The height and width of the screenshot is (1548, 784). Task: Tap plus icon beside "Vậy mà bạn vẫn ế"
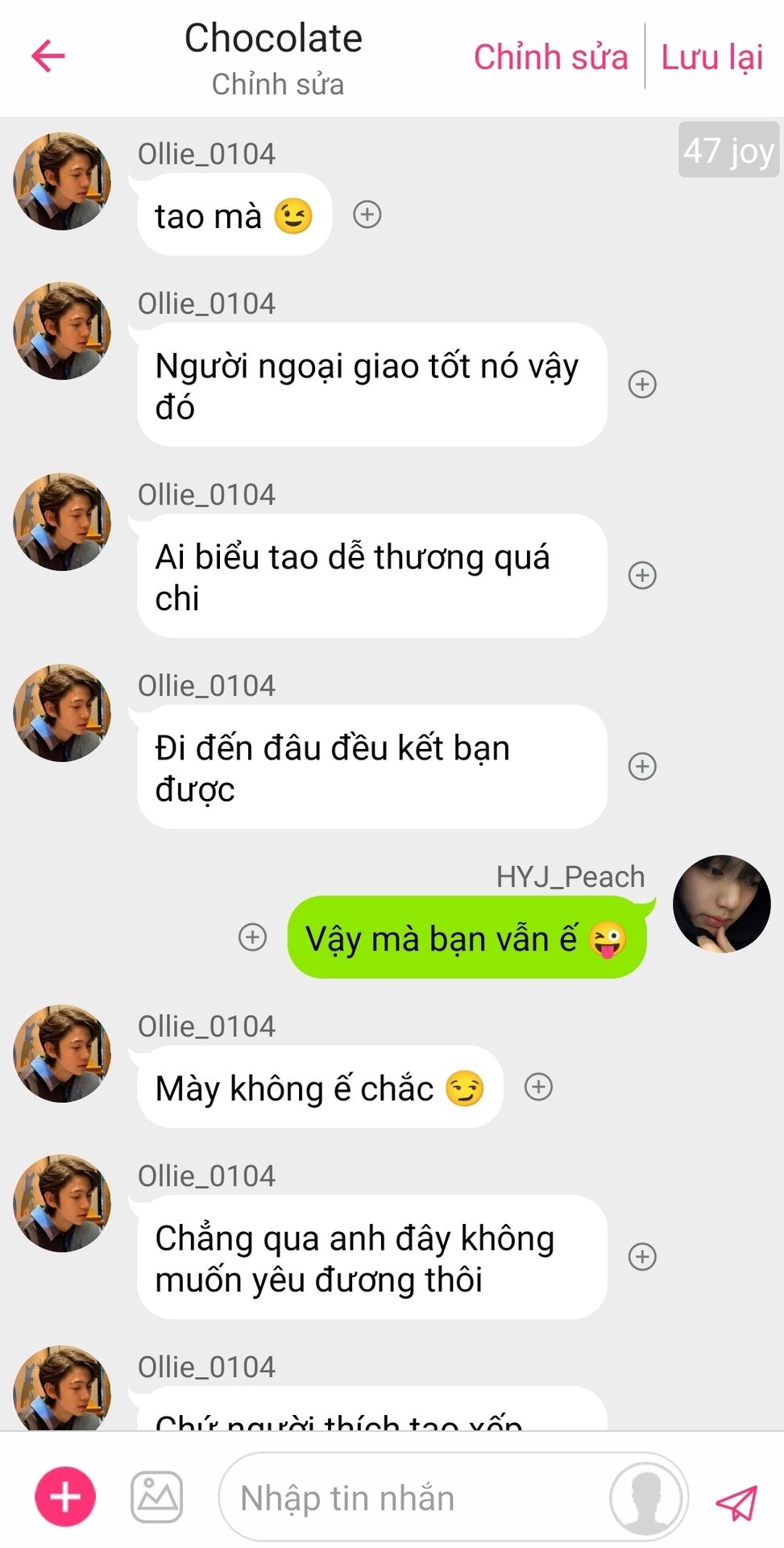pos(253,936)
